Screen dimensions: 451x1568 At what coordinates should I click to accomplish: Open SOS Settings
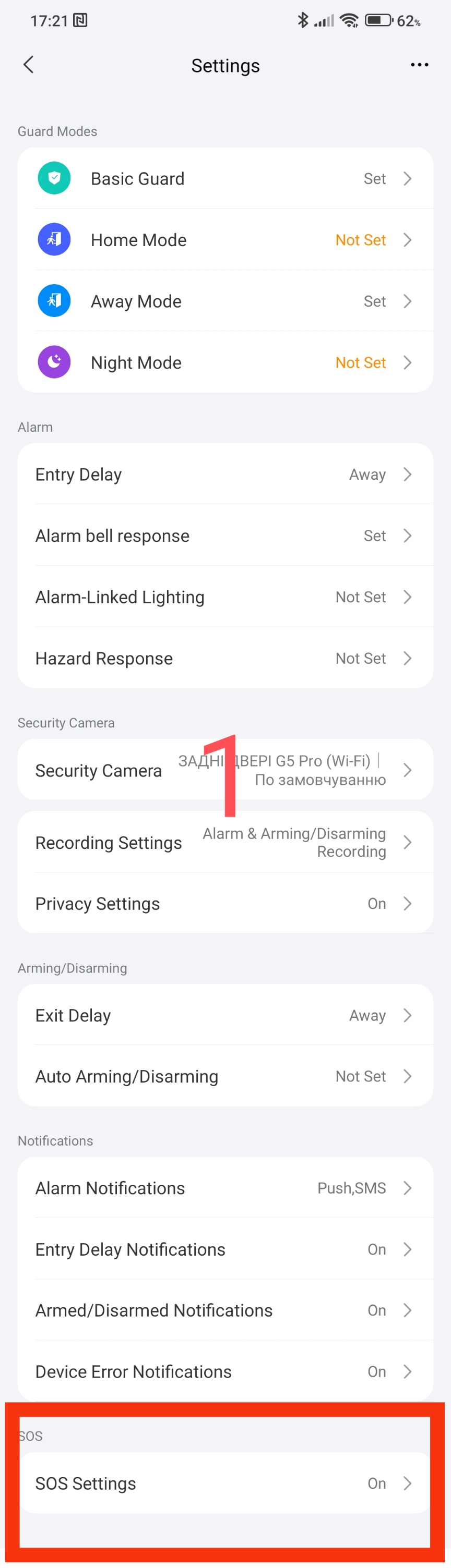[225, 1484]
